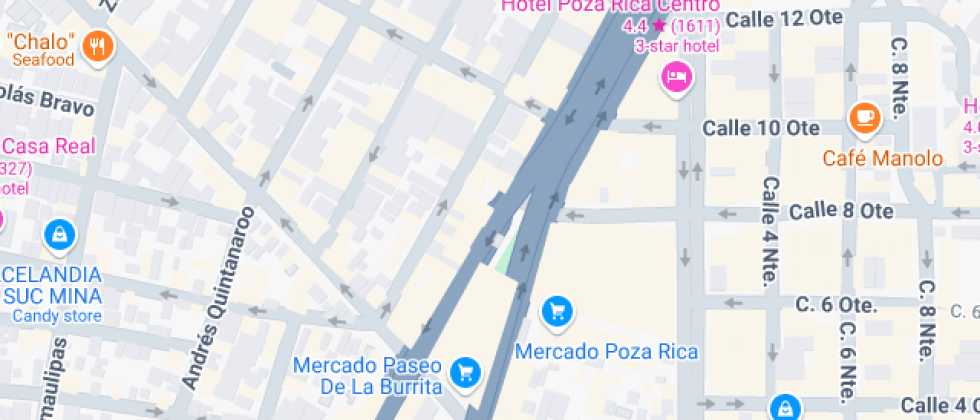
Task: Open Mercado Paseo De La Burrita marker
Action: (x=464, y=372)
